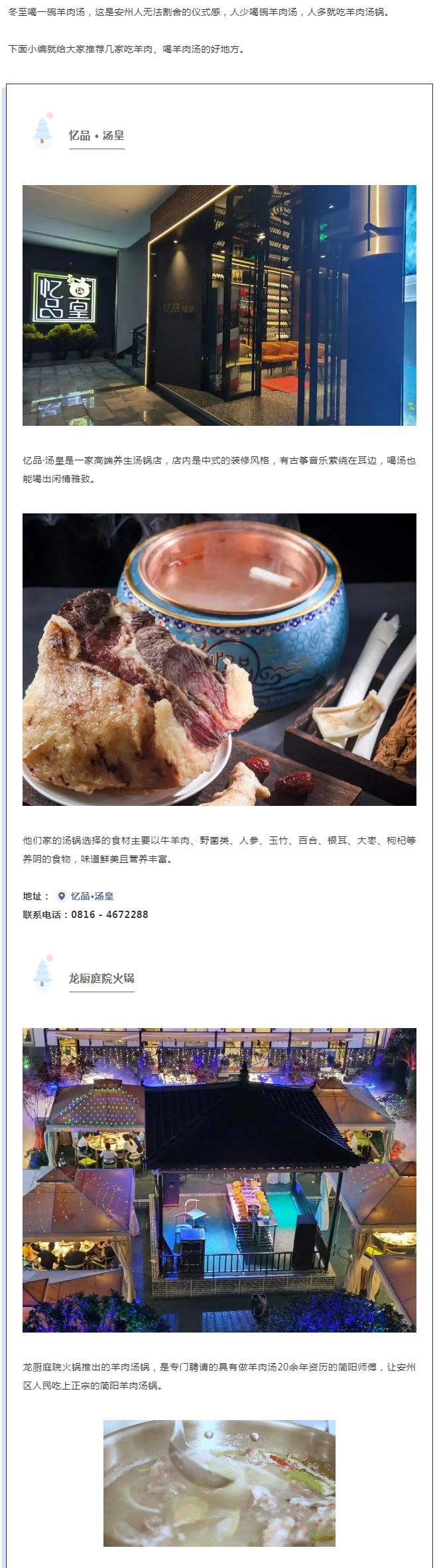Screen dimensions: 439x1568
Task: Open the 忆品•汤皇 location link
Action: (x=92, y=896)
